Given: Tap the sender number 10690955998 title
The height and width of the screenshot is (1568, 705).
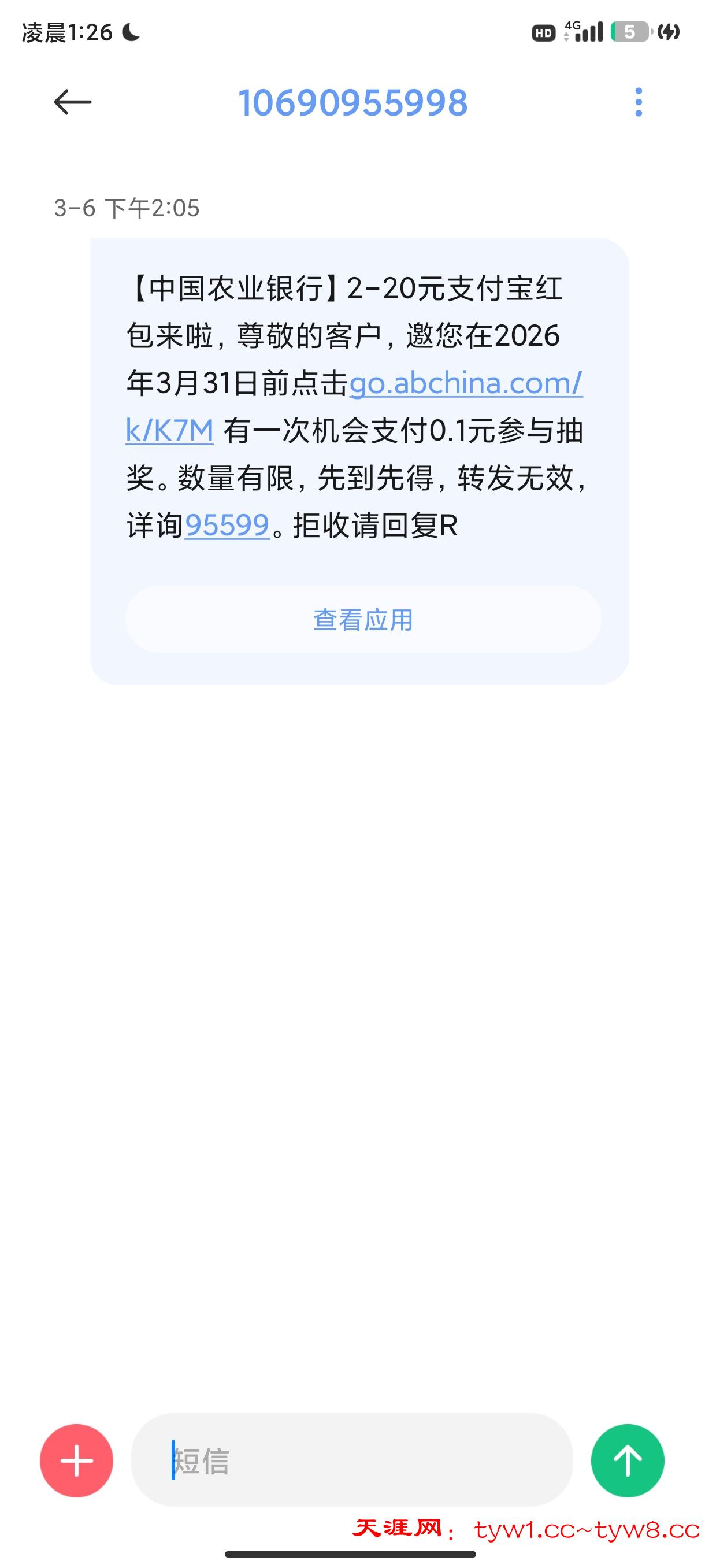Looking at the screenshot, I should click(x=353, y=102).
